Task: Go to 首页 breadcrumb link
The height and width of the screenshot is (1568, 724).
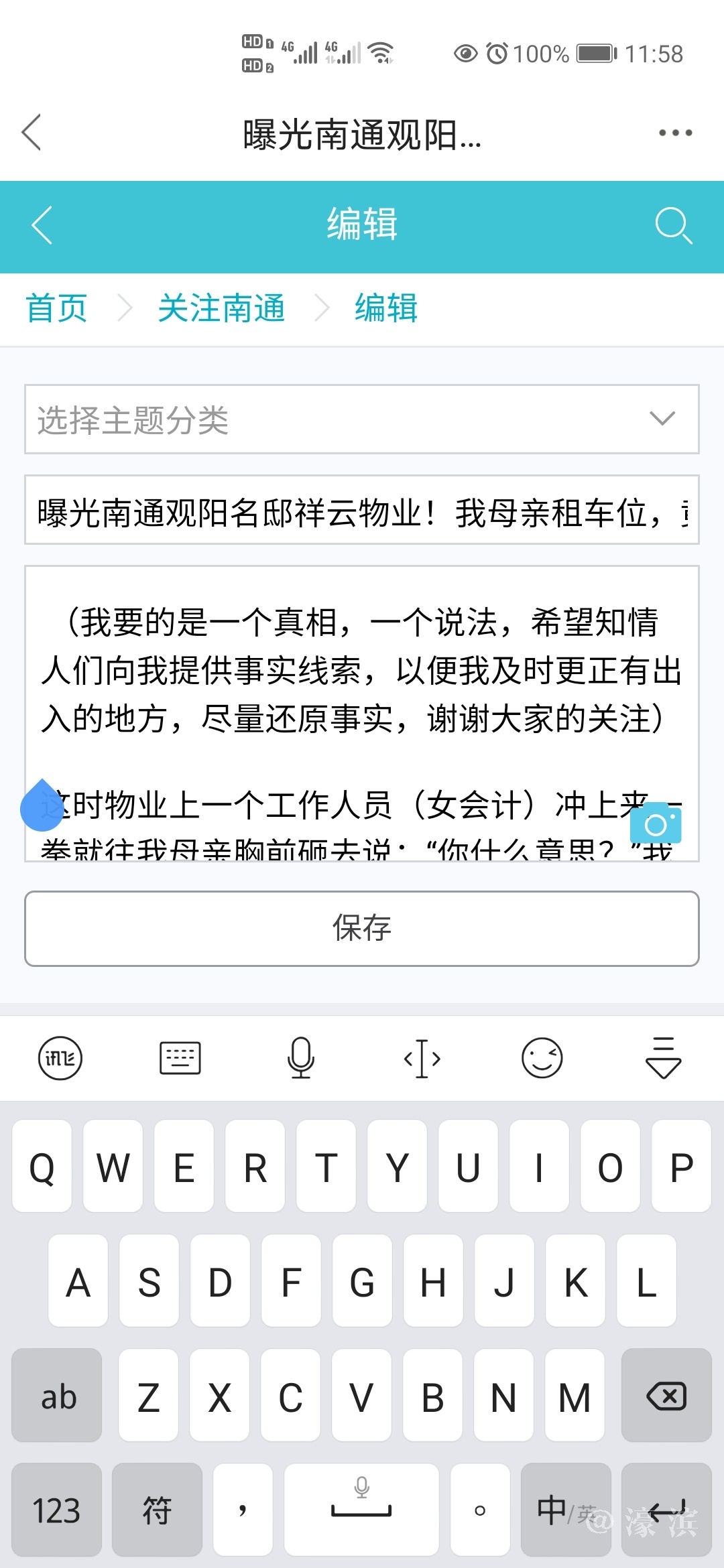Action: click(56, 308)
